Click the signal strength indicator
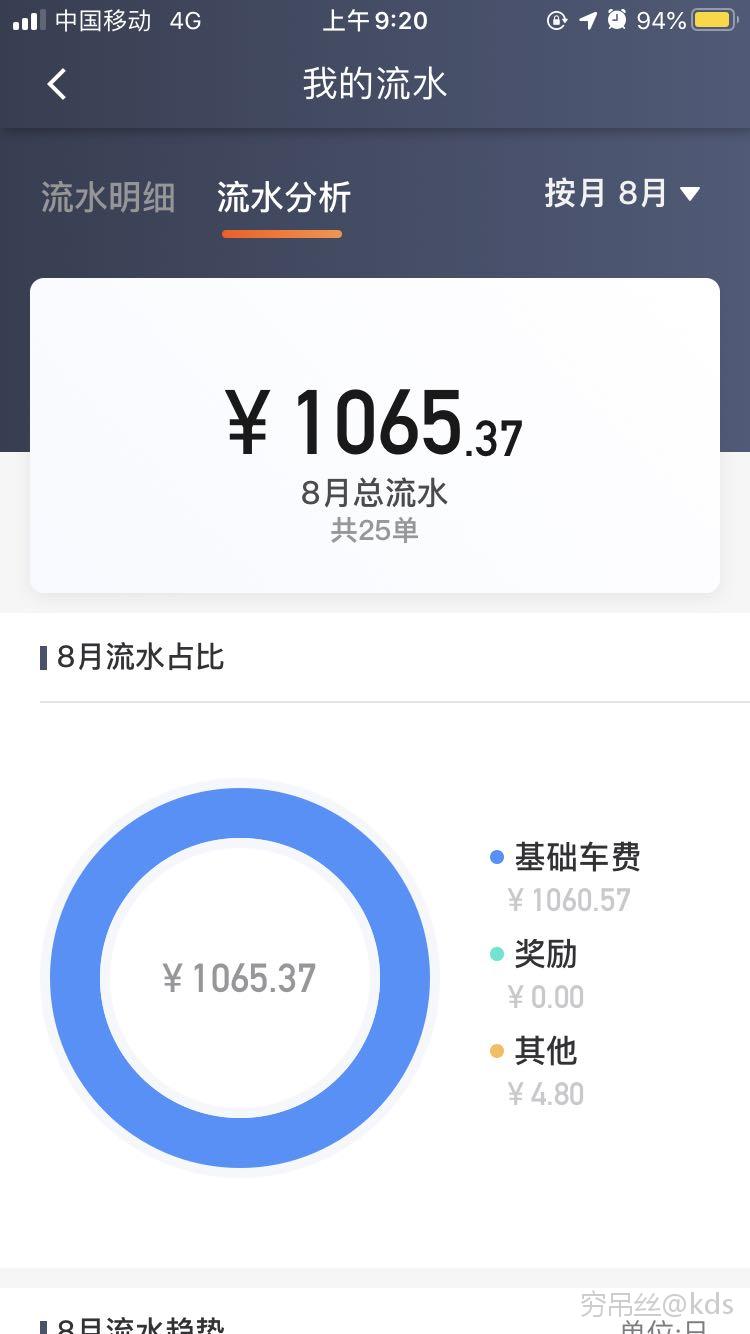 (x=30, y=20)
